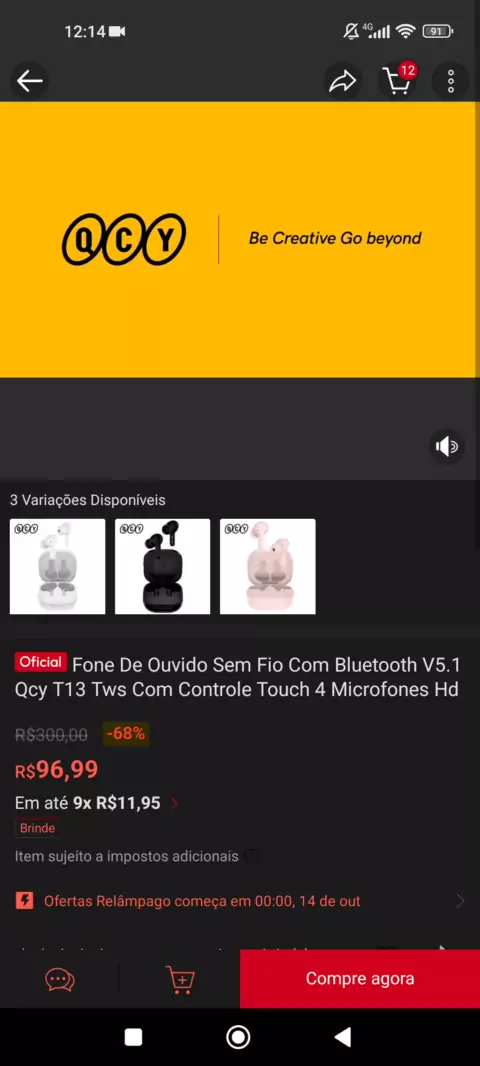Tap Compre agora to buy now
480x1066 pixels.
(360, 978)
